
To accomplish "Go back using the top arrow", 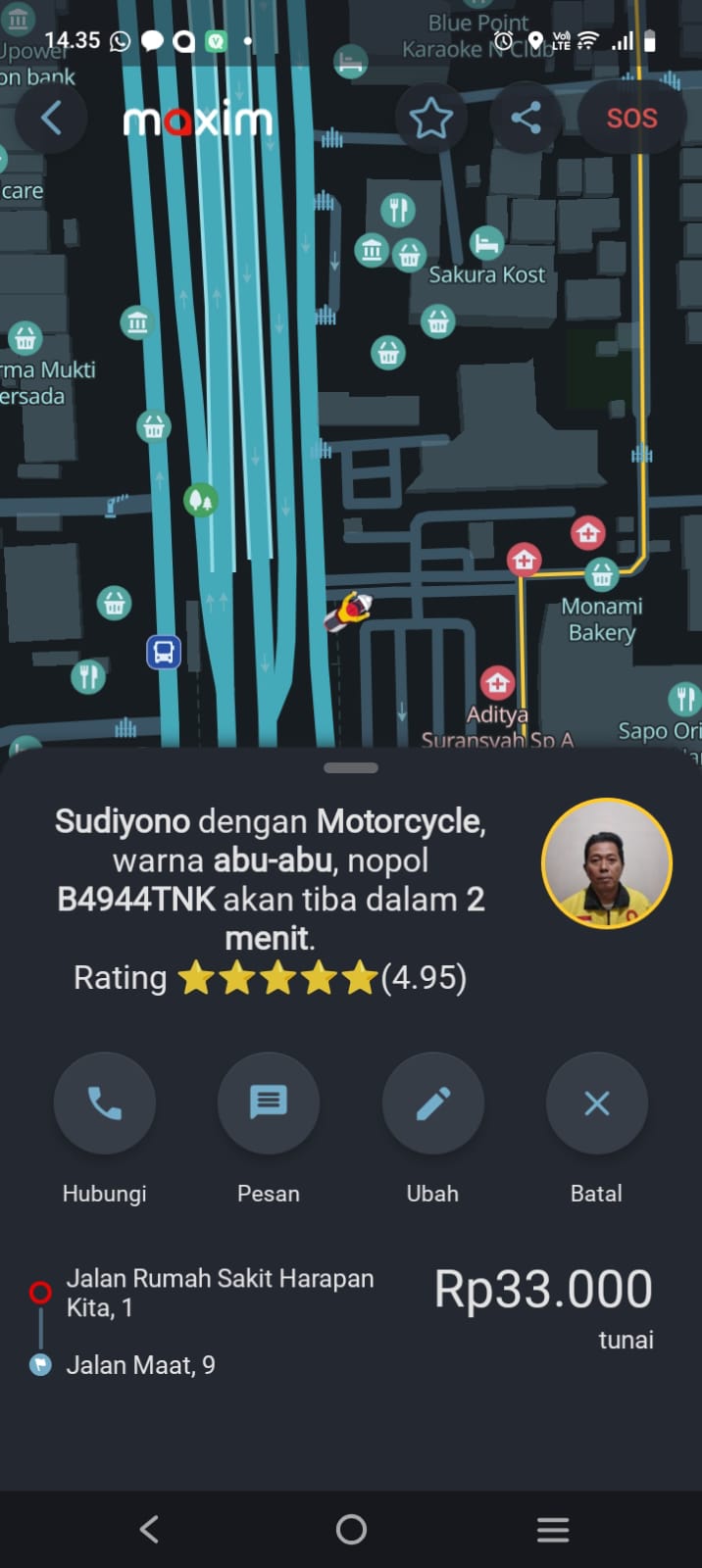I will tap(51, 119).
